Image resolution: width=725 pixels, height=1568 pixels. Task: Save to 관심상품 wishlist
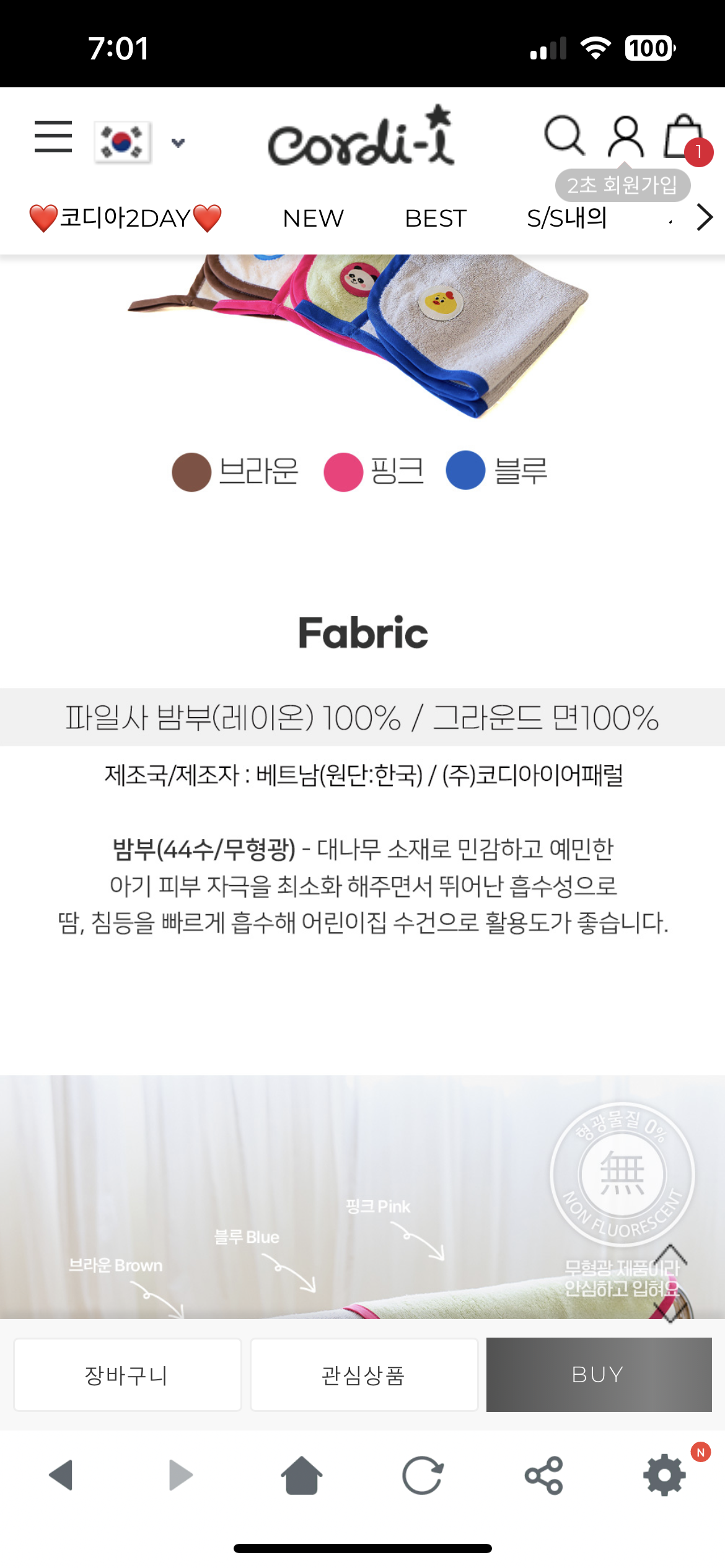[x=364, y=1375]
